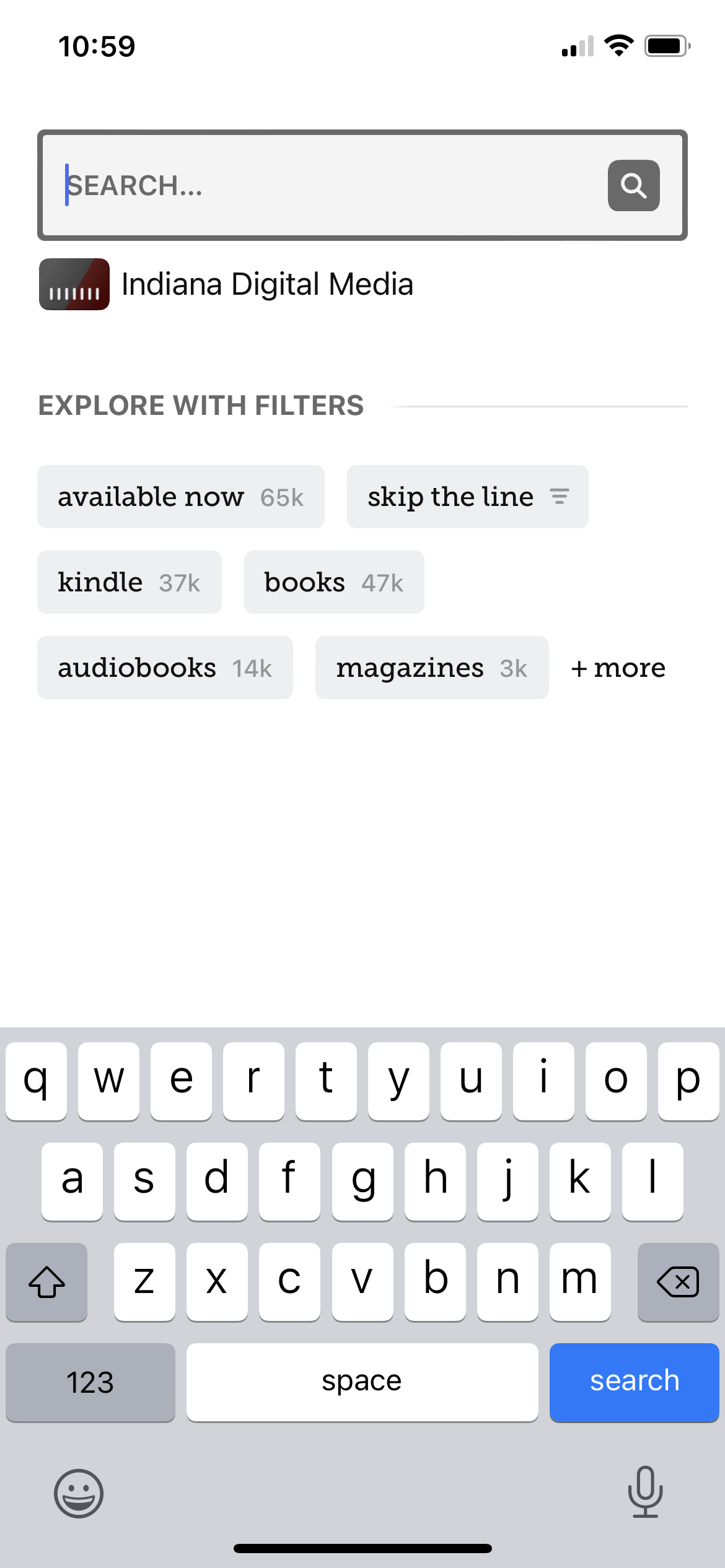Select the Indiana Digital Media library
The height and width of the screenshot is (1568, 725).
pyautogui.click(x=226, y=284)
